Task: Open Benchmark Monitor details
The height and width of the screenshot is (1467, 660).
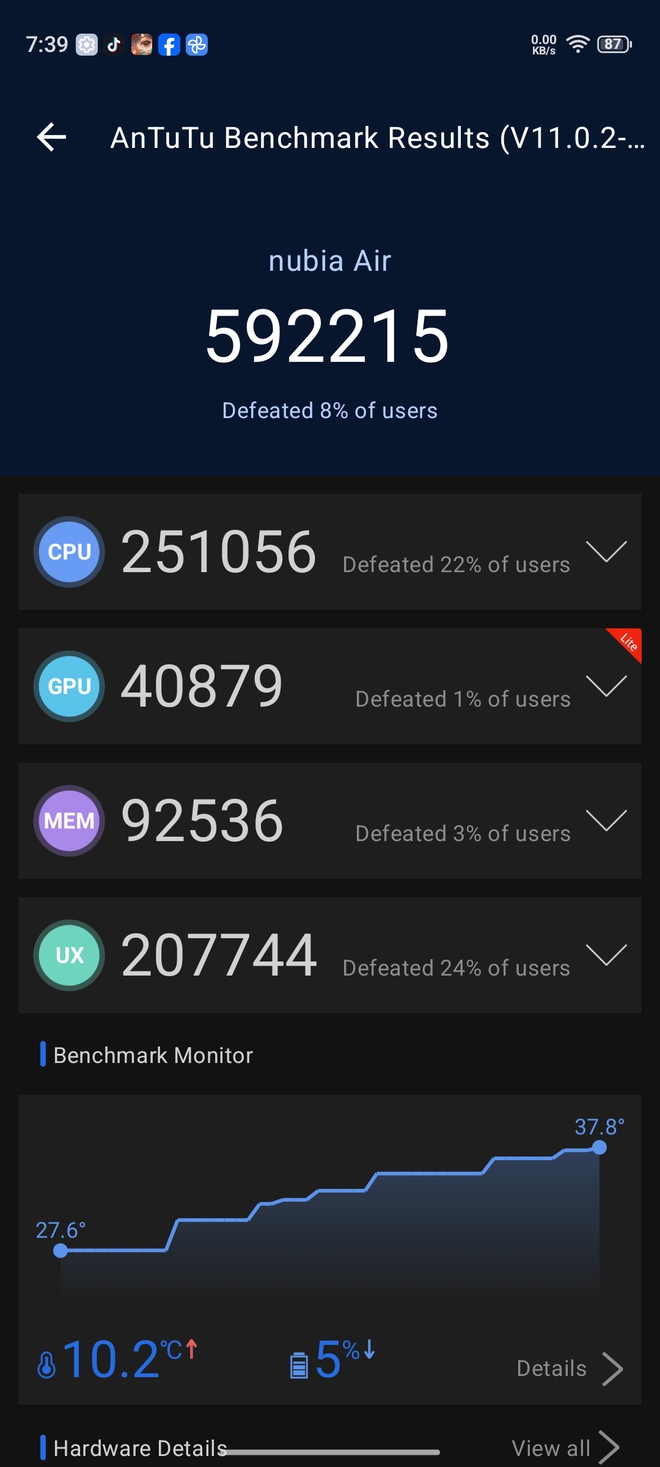Action: [570, 1369]
